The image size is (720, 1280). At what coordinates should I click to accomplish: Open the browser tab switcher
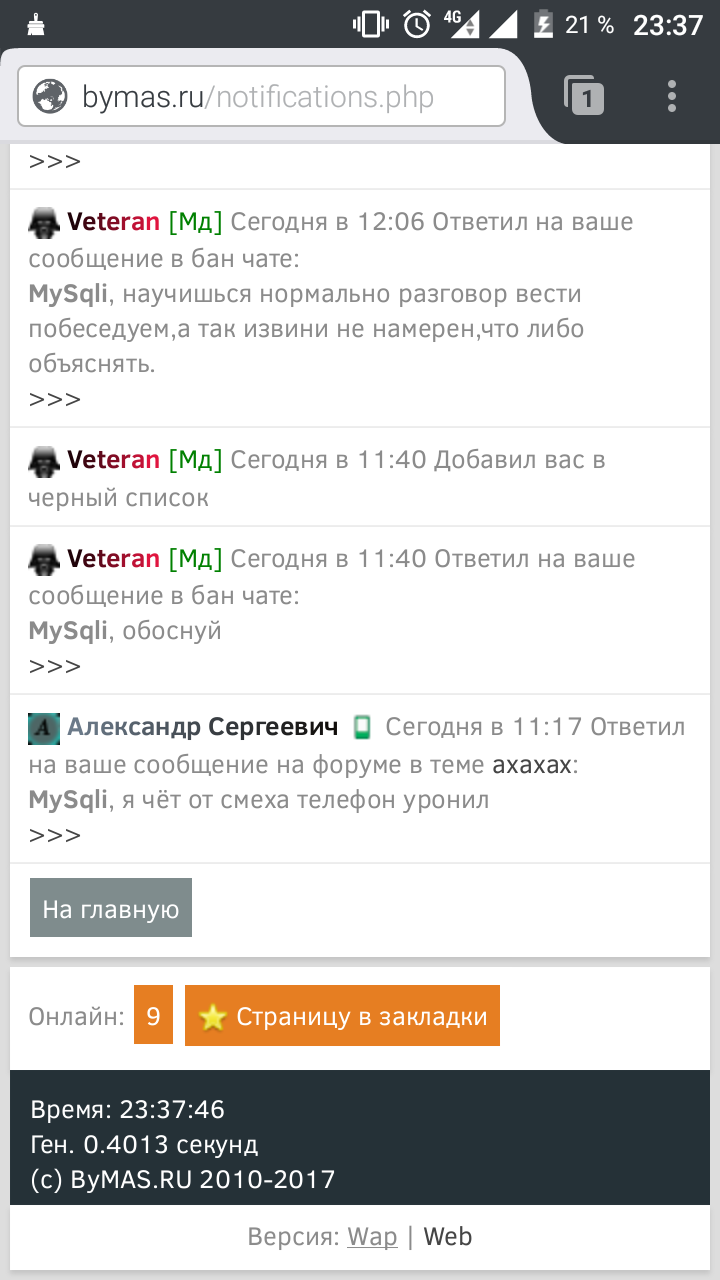[584, 96]
